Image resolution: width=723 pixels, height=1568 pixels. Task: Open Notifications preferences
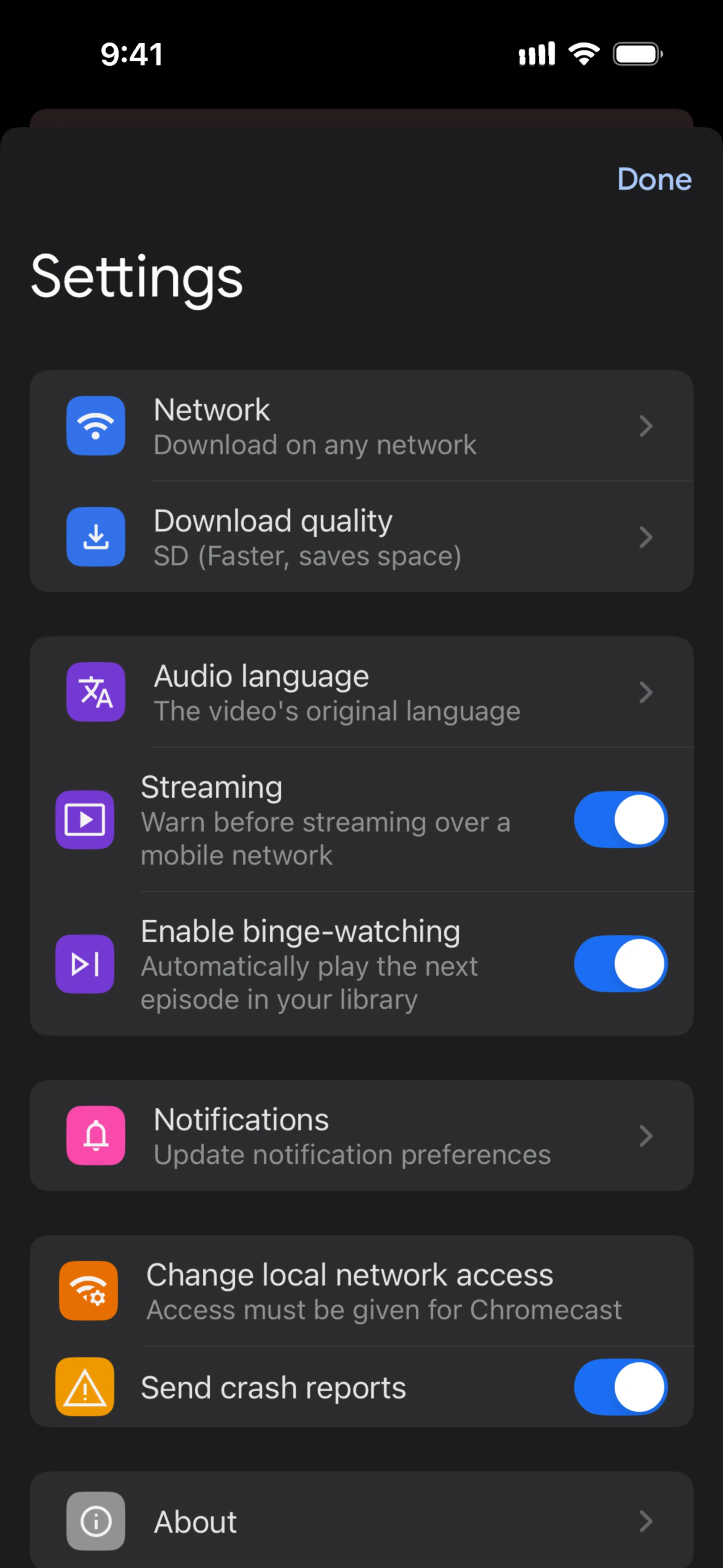point(361,1136)
